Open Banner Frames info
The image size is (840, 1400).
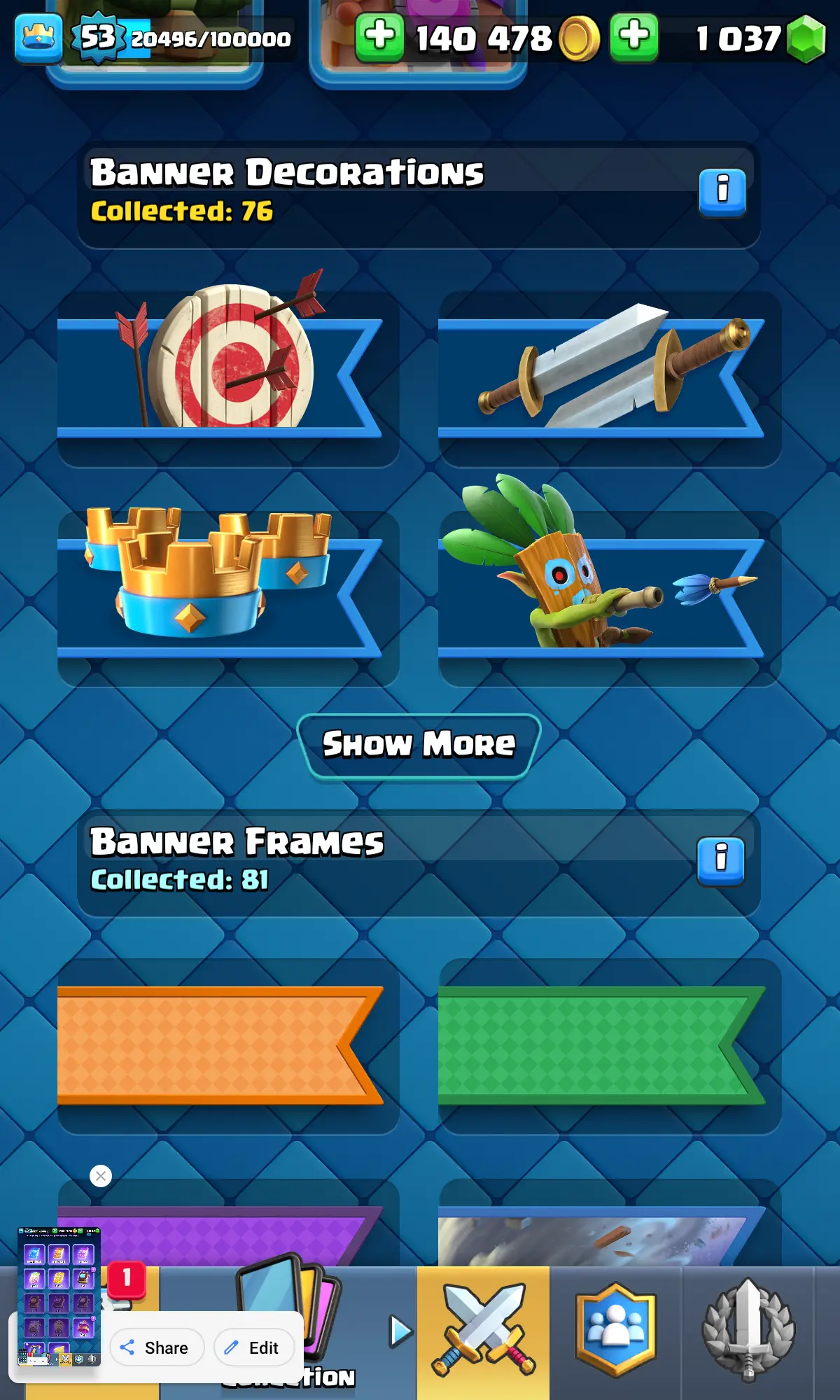point(721,860)
